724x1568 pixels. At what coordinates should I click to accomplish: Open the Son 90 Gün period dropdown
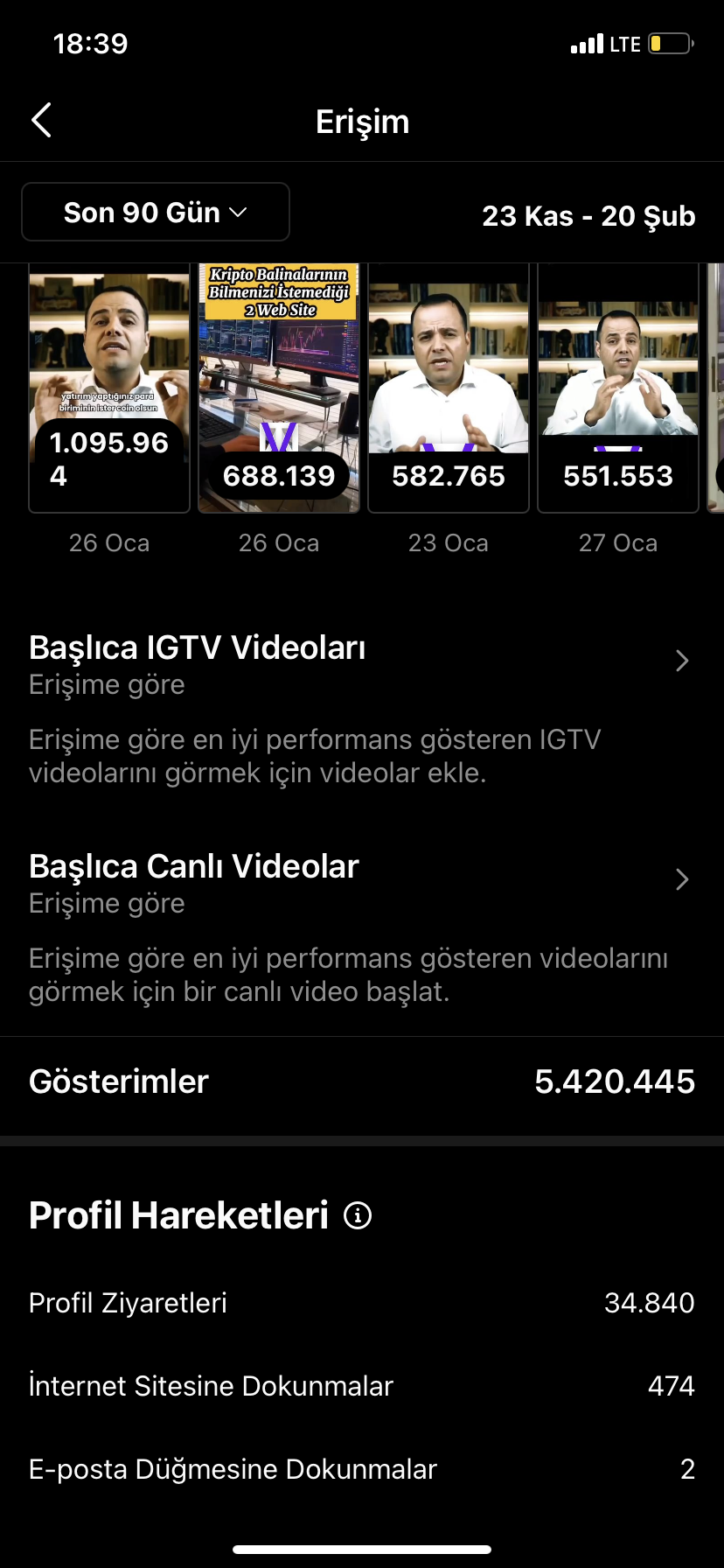pyautogui.click(x=156, y=212)
